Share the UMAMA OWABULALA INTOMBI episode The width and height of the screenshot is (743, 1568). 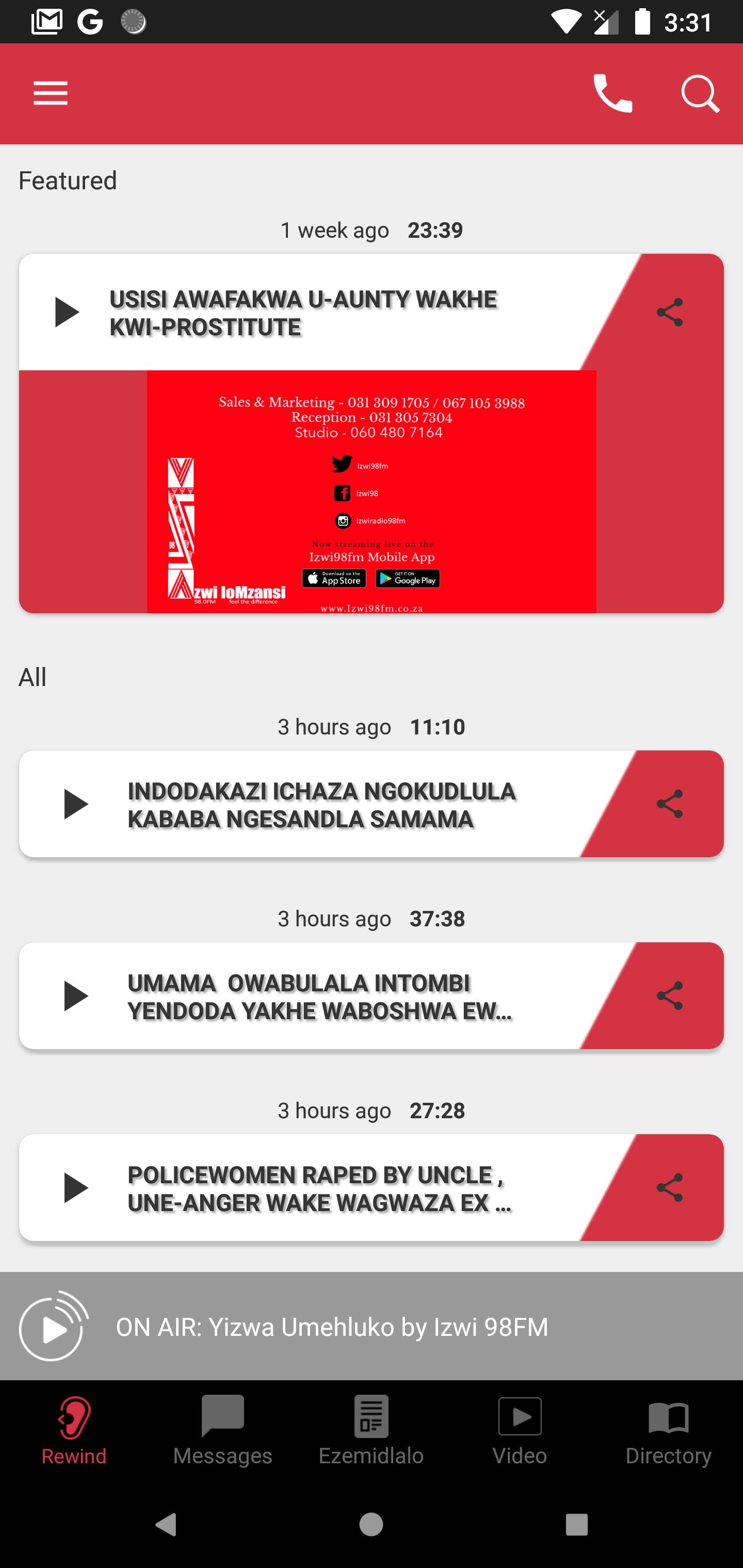click(x=669, y=996)
